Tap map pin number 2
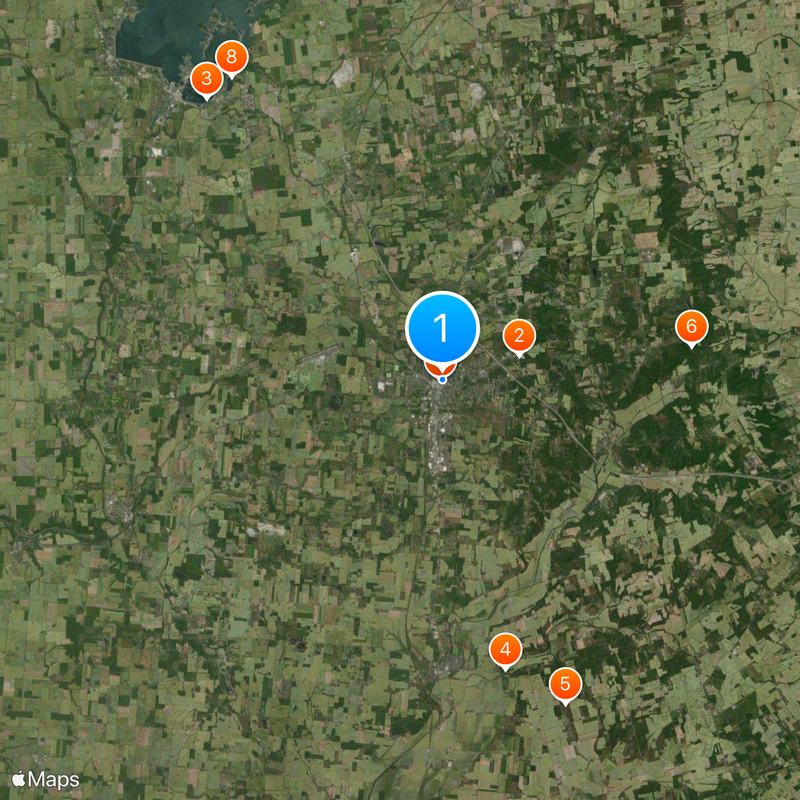 click(x=519, y=335)
